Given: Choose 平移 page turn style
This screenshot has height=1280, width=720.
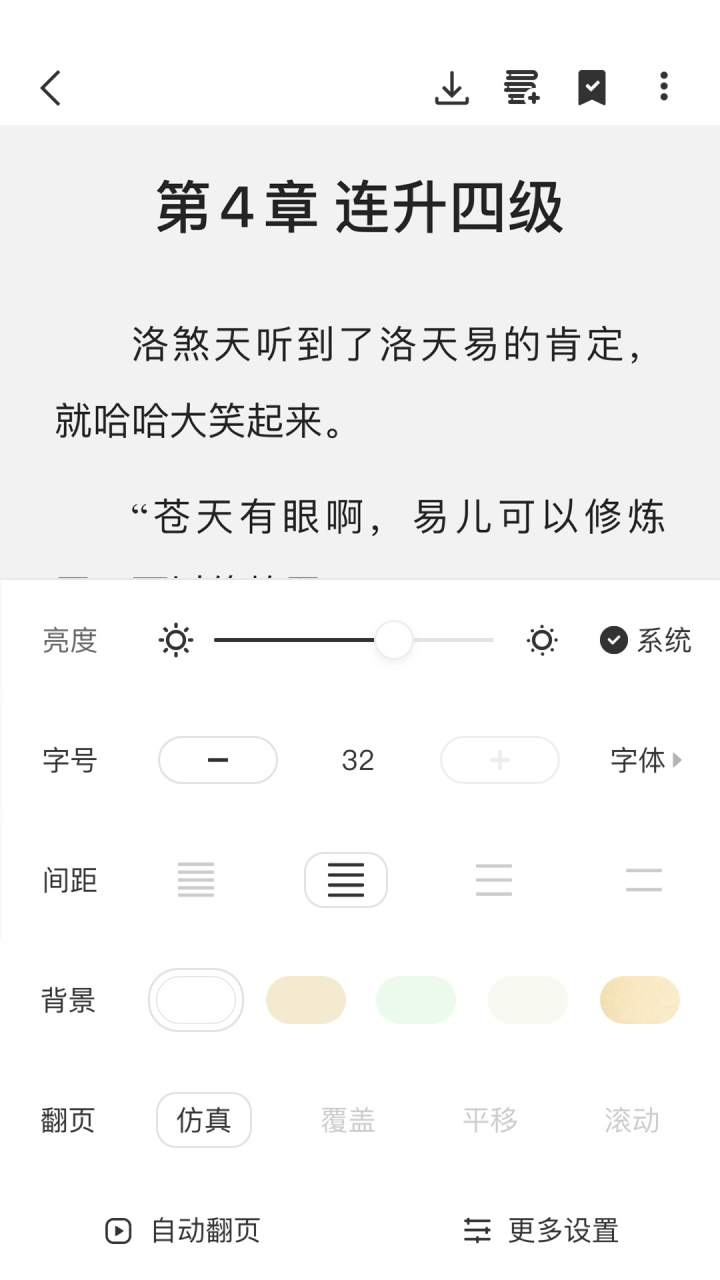Looking at the screenshot, I should pyautogui.click(x=490, y=1120).
